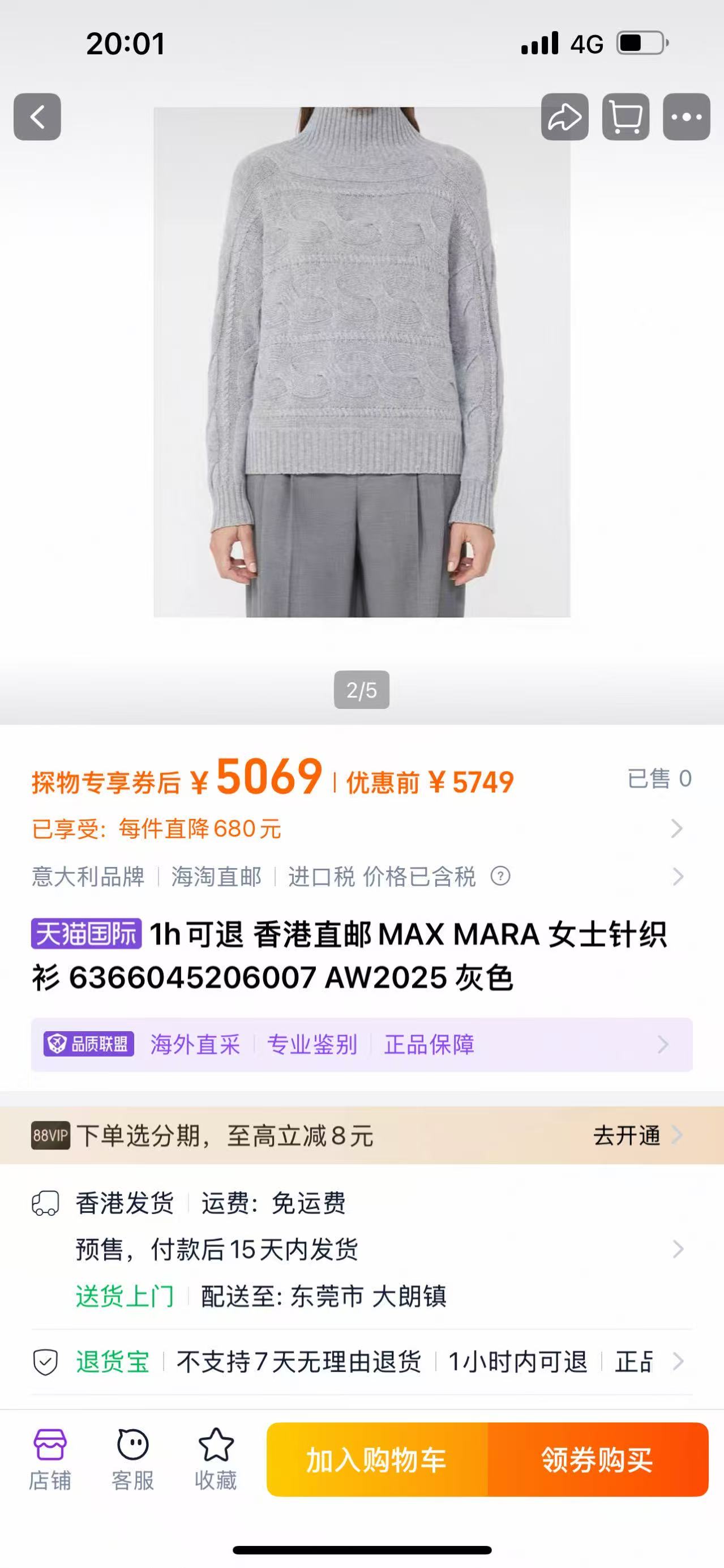Tap the question mark beside 价格已含税

coord(500,877)
